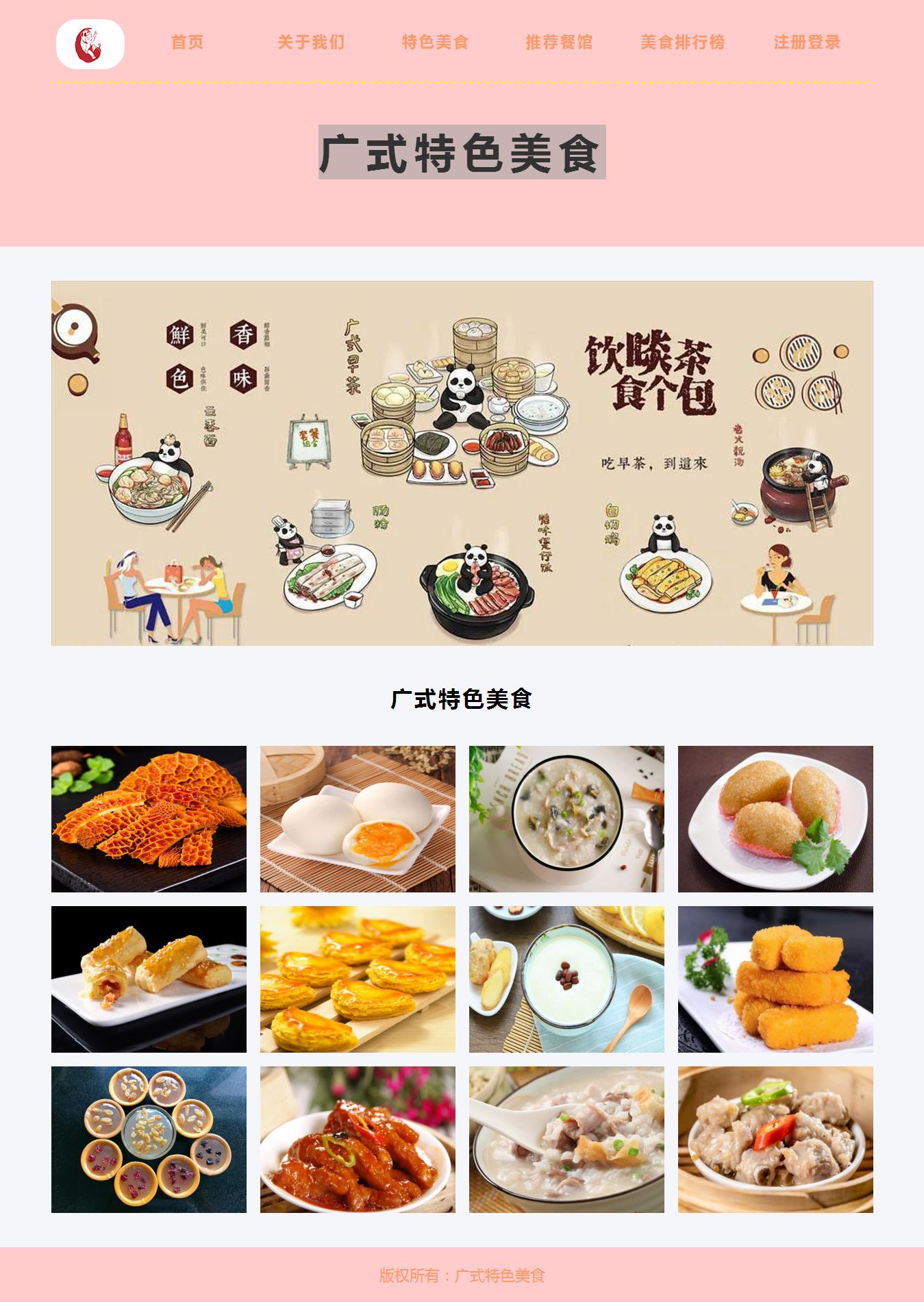Open the ginger milk pudding photo
Image resolution: width=924 pixels, height=1302 pixels.
(566, 979)
